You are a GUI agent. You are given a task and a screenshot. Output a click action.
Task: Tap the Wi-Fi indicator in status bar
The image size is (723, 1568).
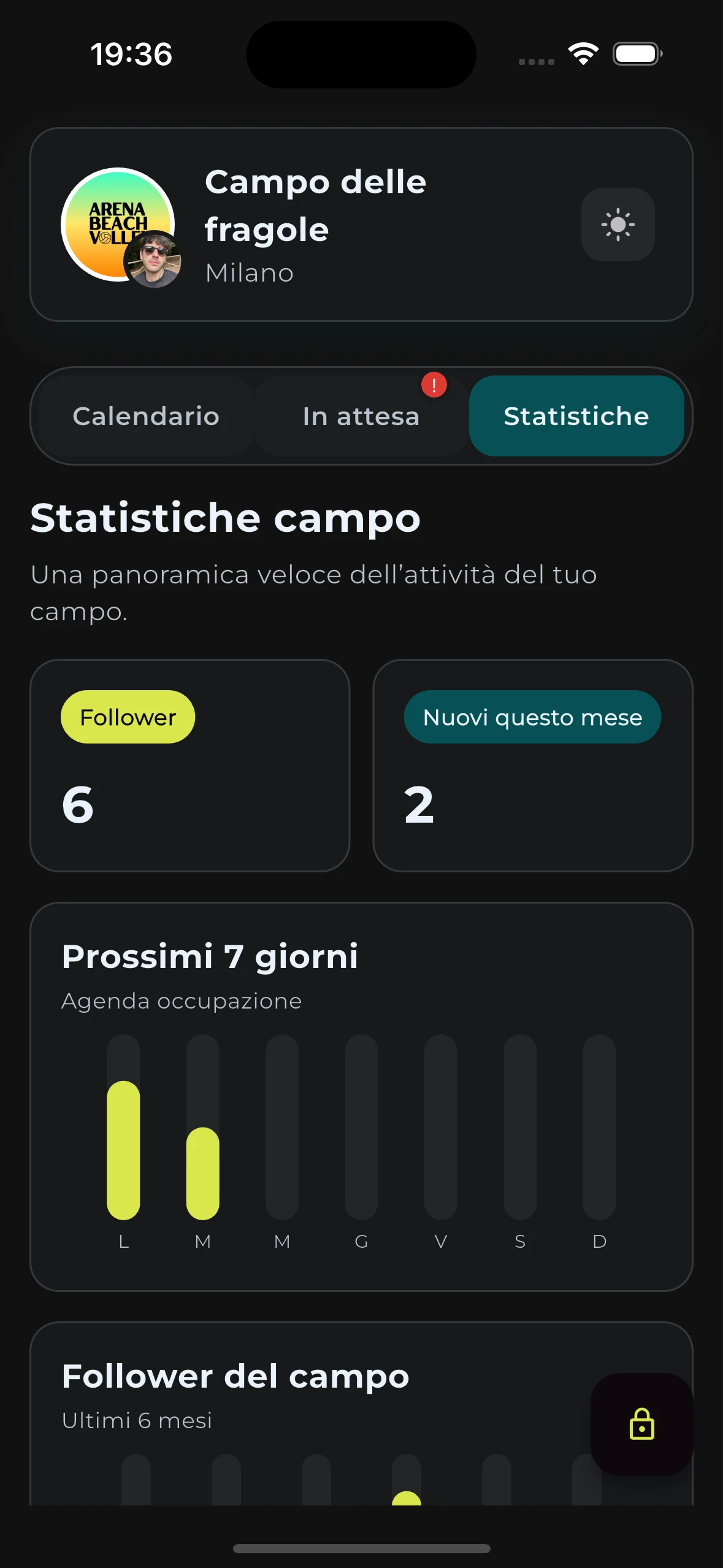pyautogui.click(x=583, y=54)
